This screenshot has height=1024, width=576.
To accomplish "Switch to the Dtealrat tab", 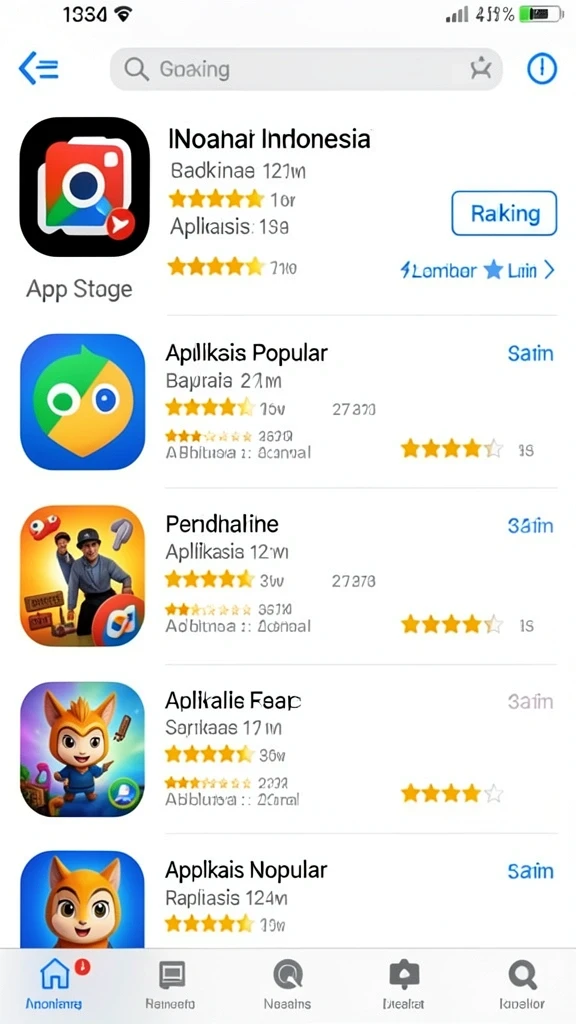I will [404, 985].
